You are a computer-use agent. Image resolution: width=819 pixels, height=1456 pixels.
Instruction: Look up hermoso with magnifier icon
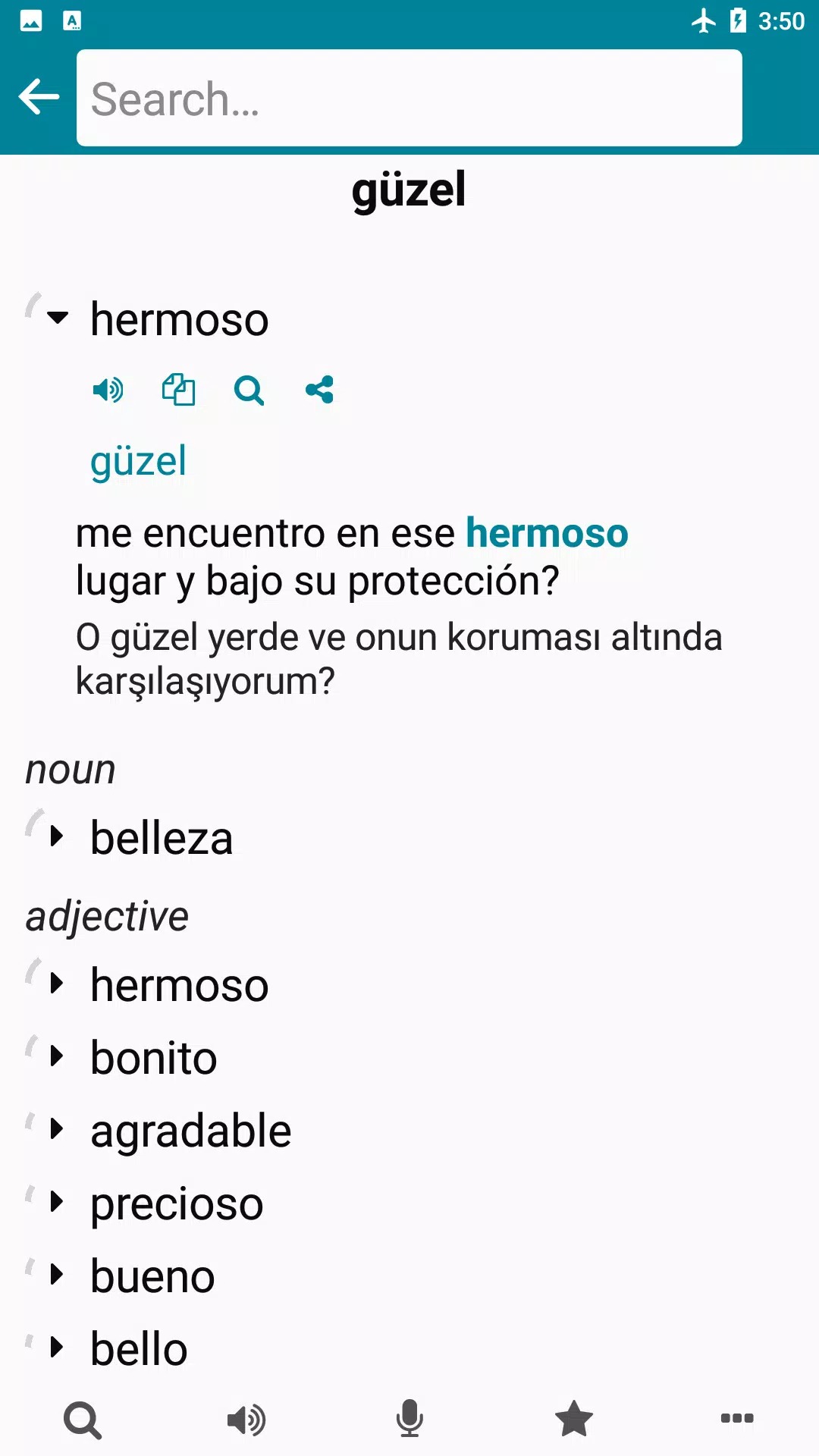tap(249, 391)
